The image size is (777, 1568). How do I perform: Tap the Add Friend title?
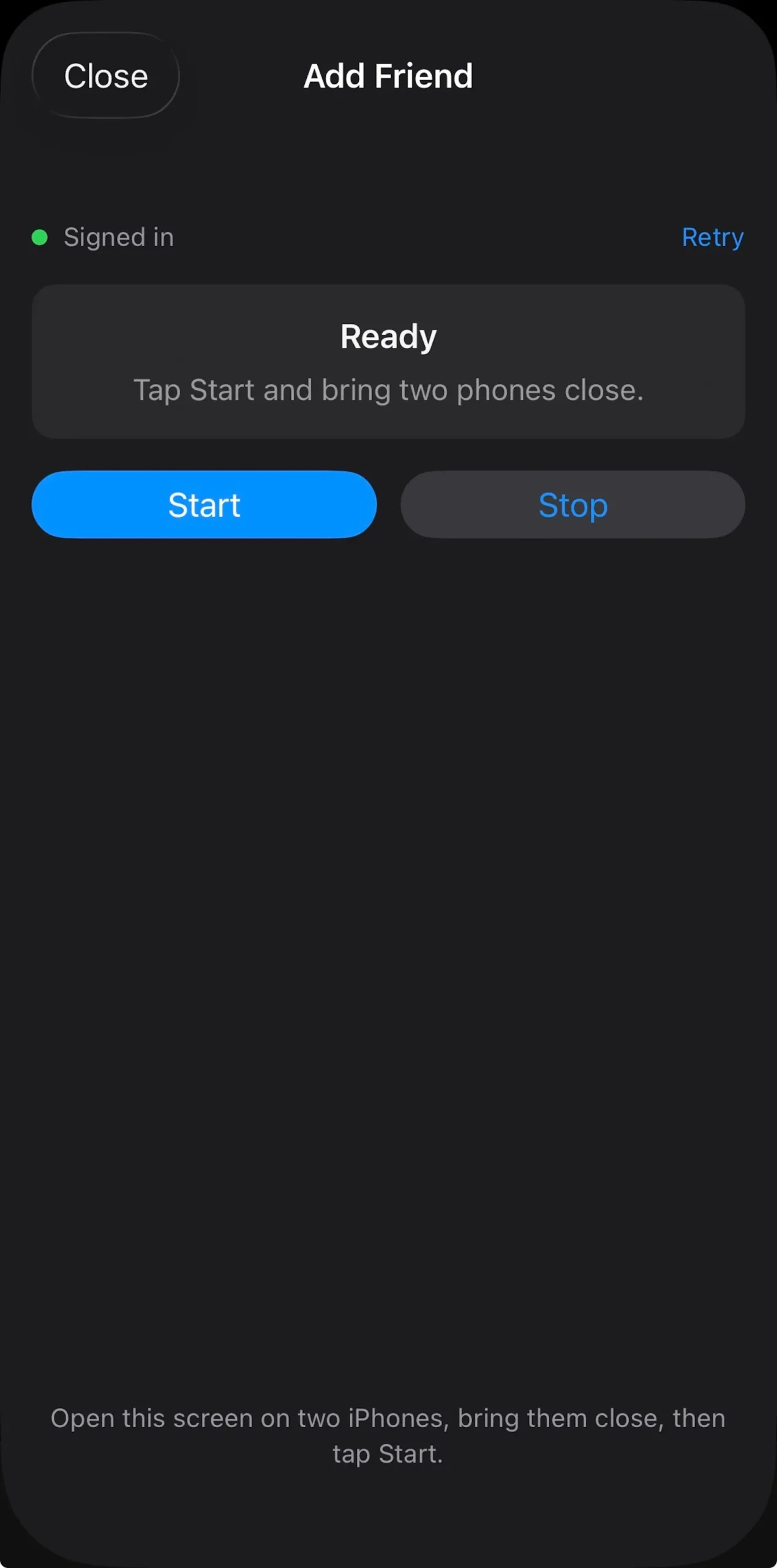[388, 76]
